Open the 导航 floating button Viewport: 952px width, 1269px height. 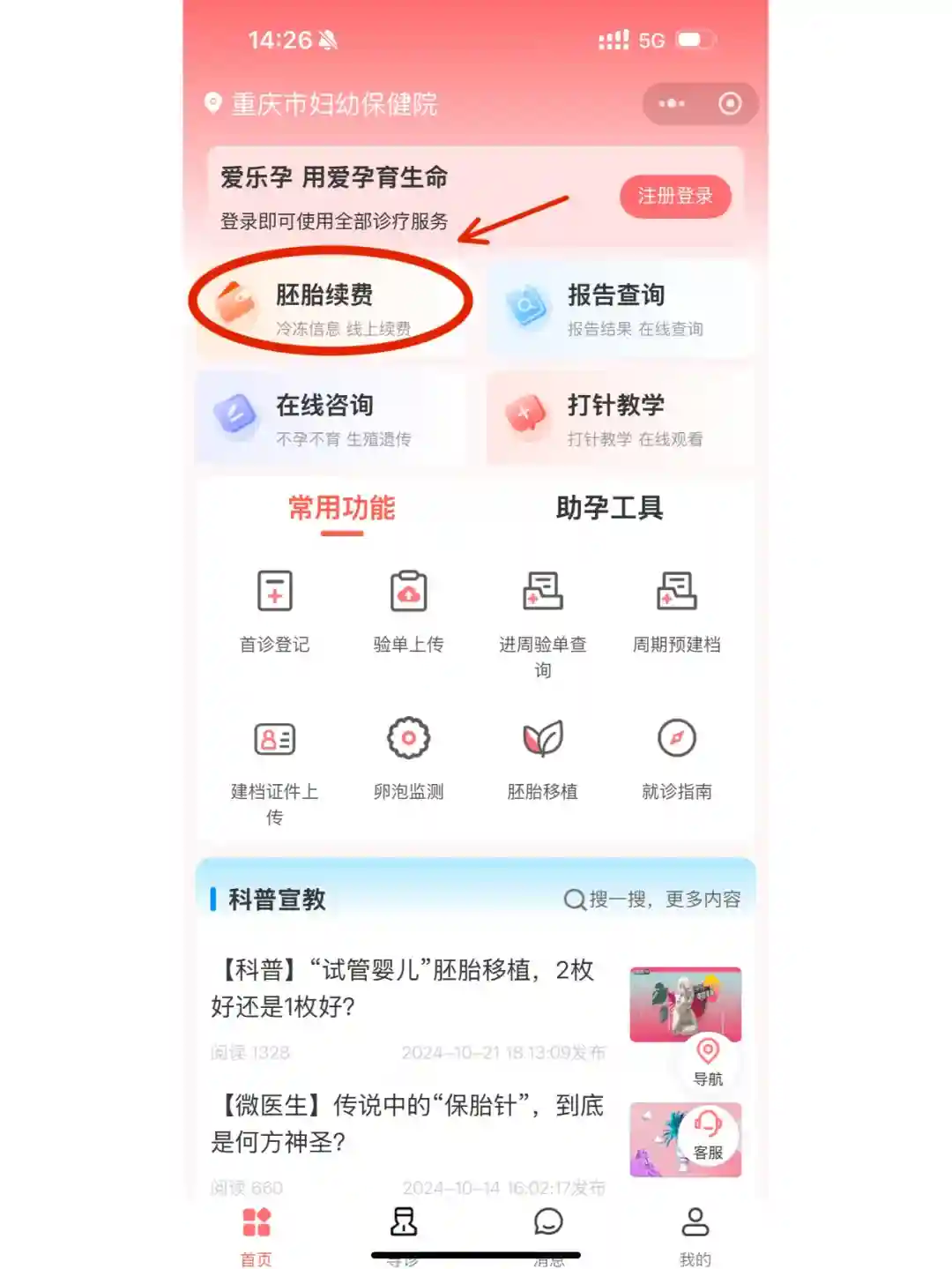pyautogui.click(x=708, y=1061)
